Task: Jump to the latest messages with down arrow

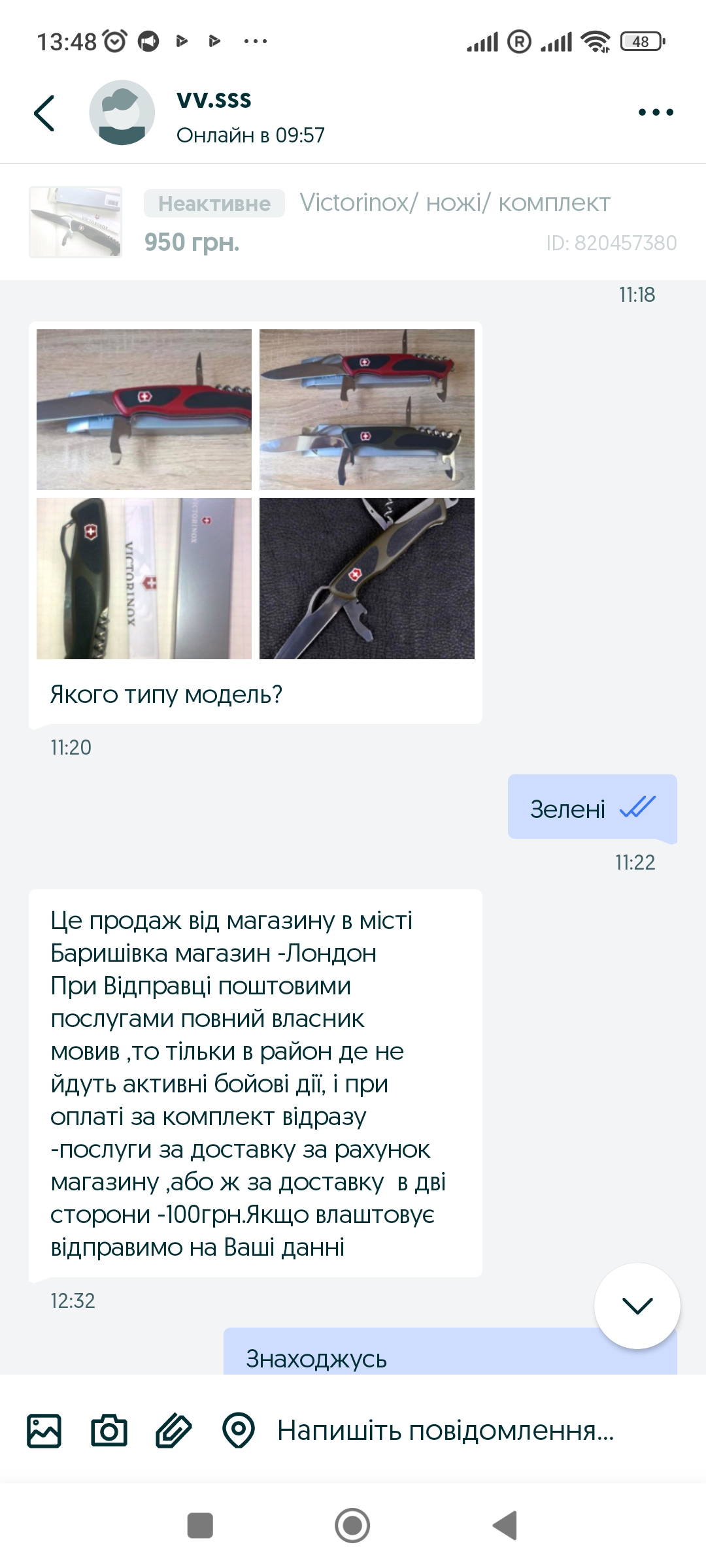Action: click(637, 1306)
